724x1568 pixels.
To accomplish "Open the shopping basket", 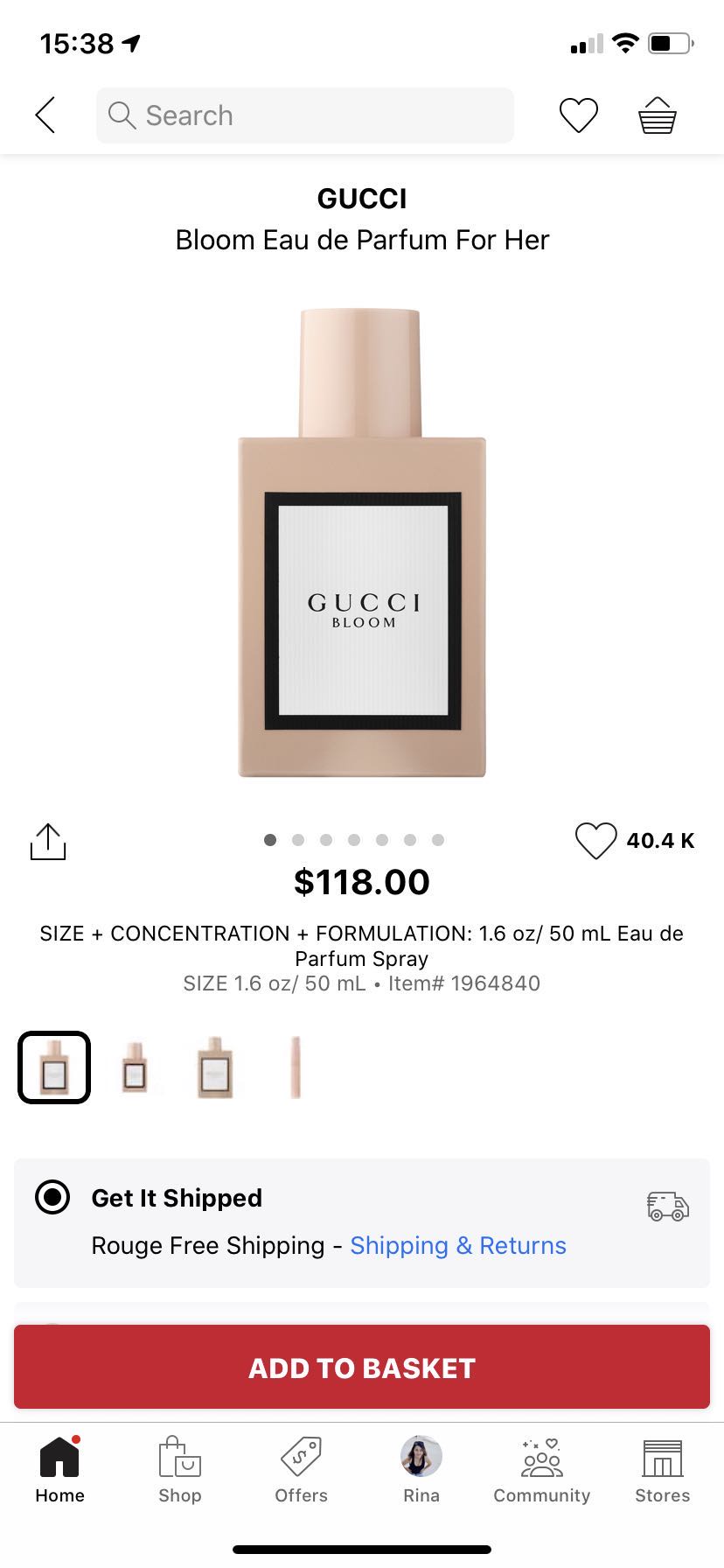I will click(657, 115).
